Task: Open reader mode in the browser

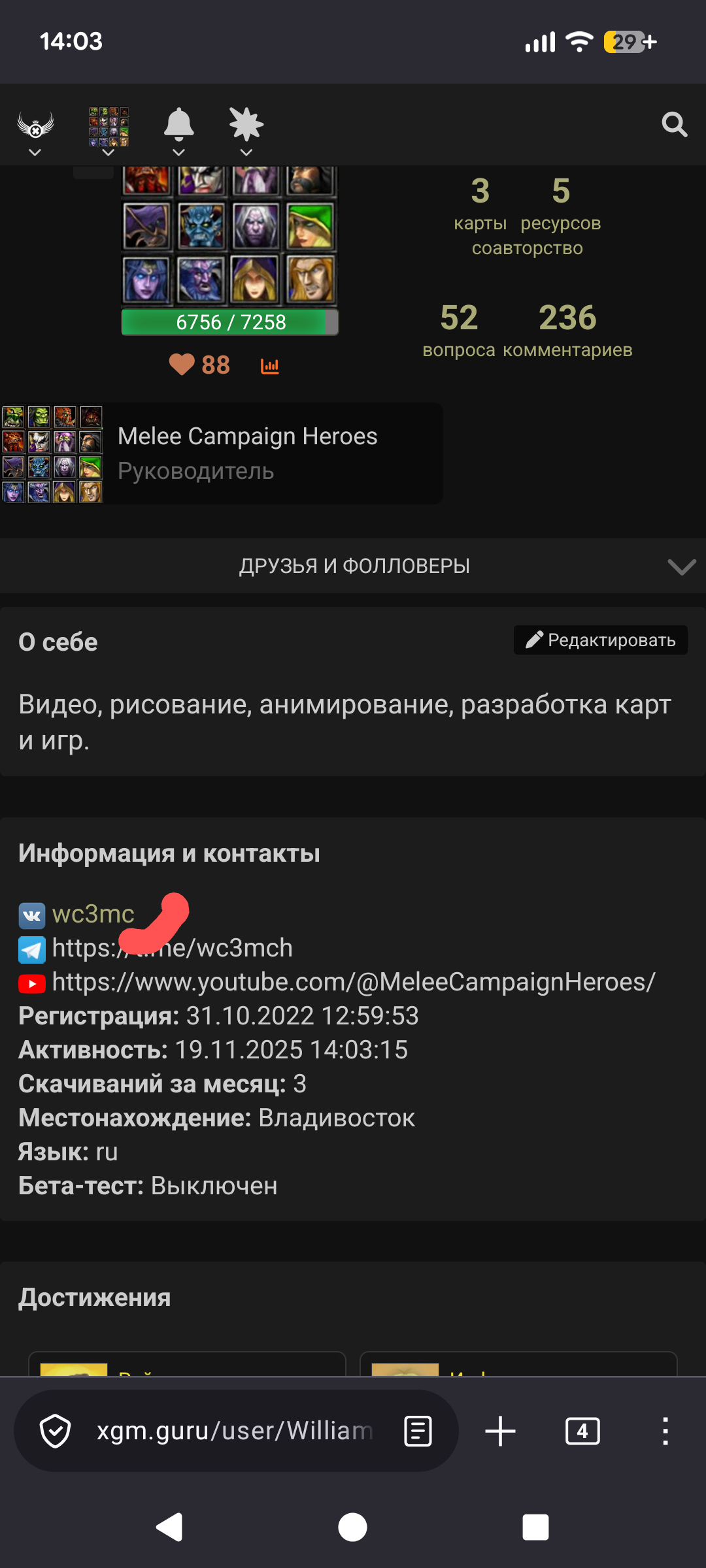Action: tap(418, 1431)
